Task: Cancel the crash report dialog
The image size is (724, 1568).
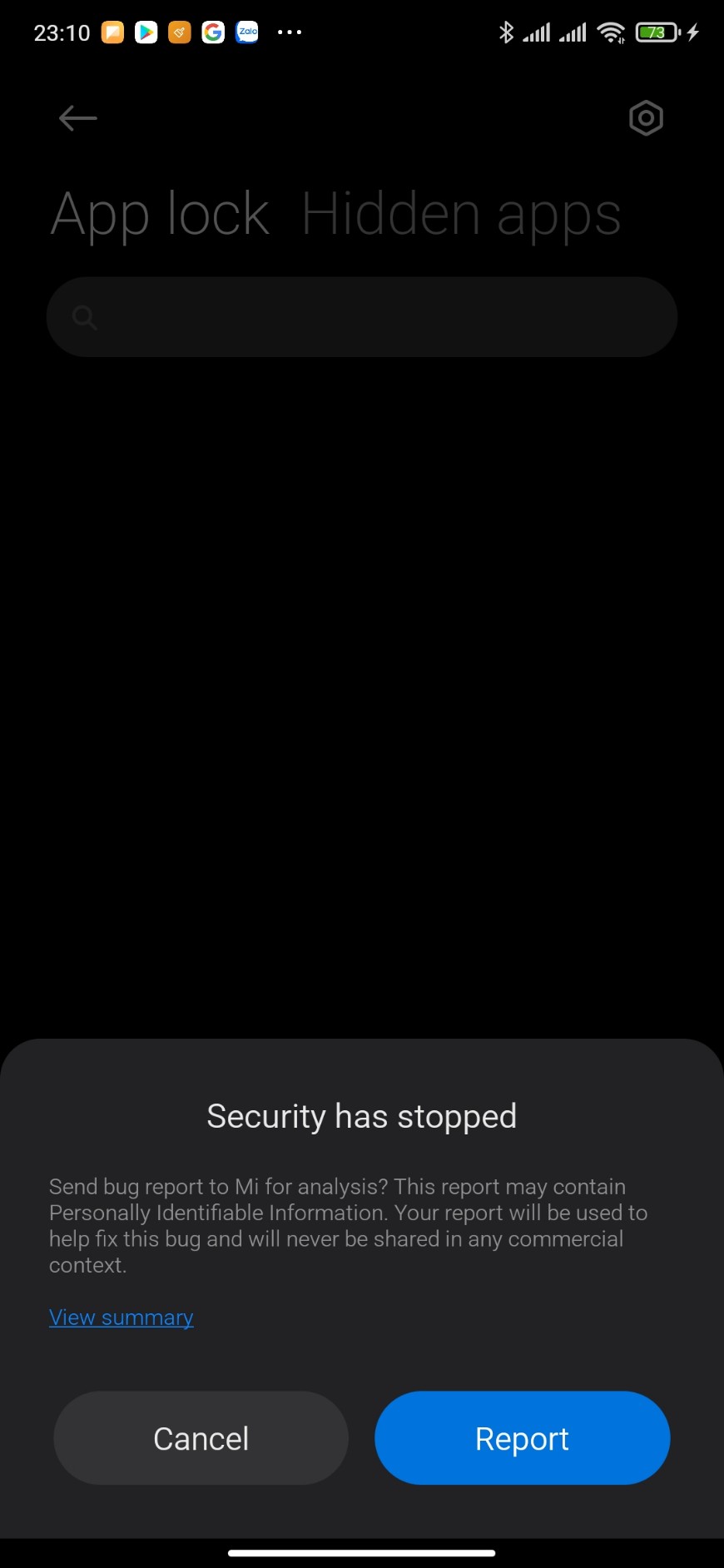Action: point(201,1437)
